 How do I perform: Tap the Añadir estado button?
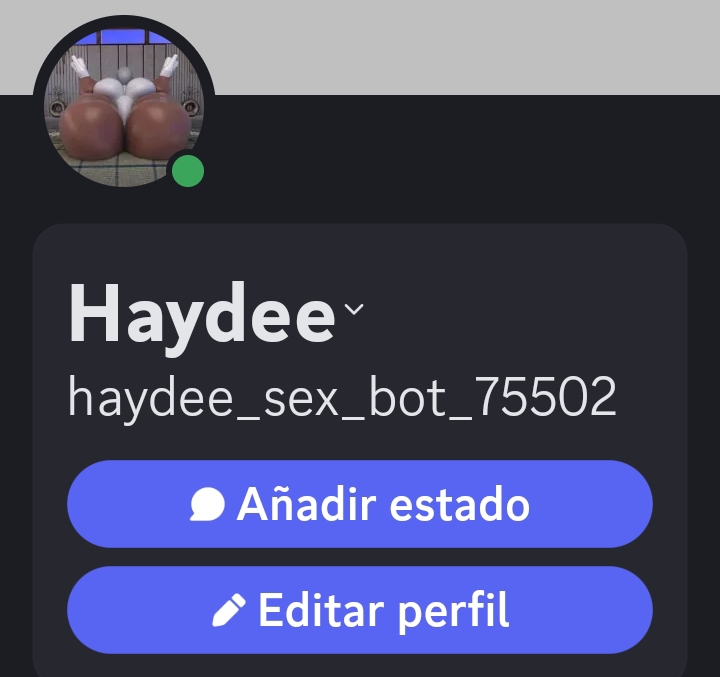point(360,504)
